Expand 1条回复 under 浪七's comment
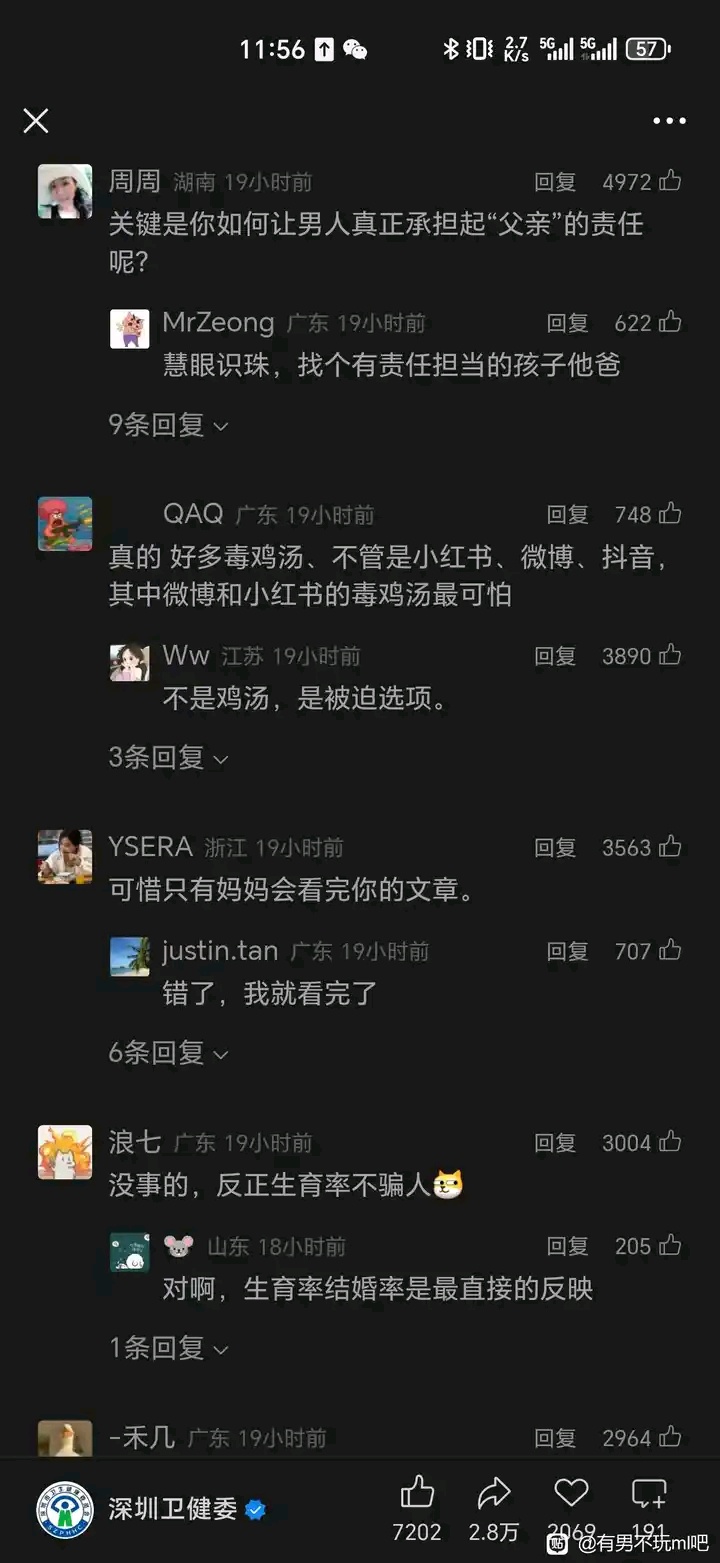Image resolution: width=720 pixels, height=1563 pixels. click(168, 1348)
